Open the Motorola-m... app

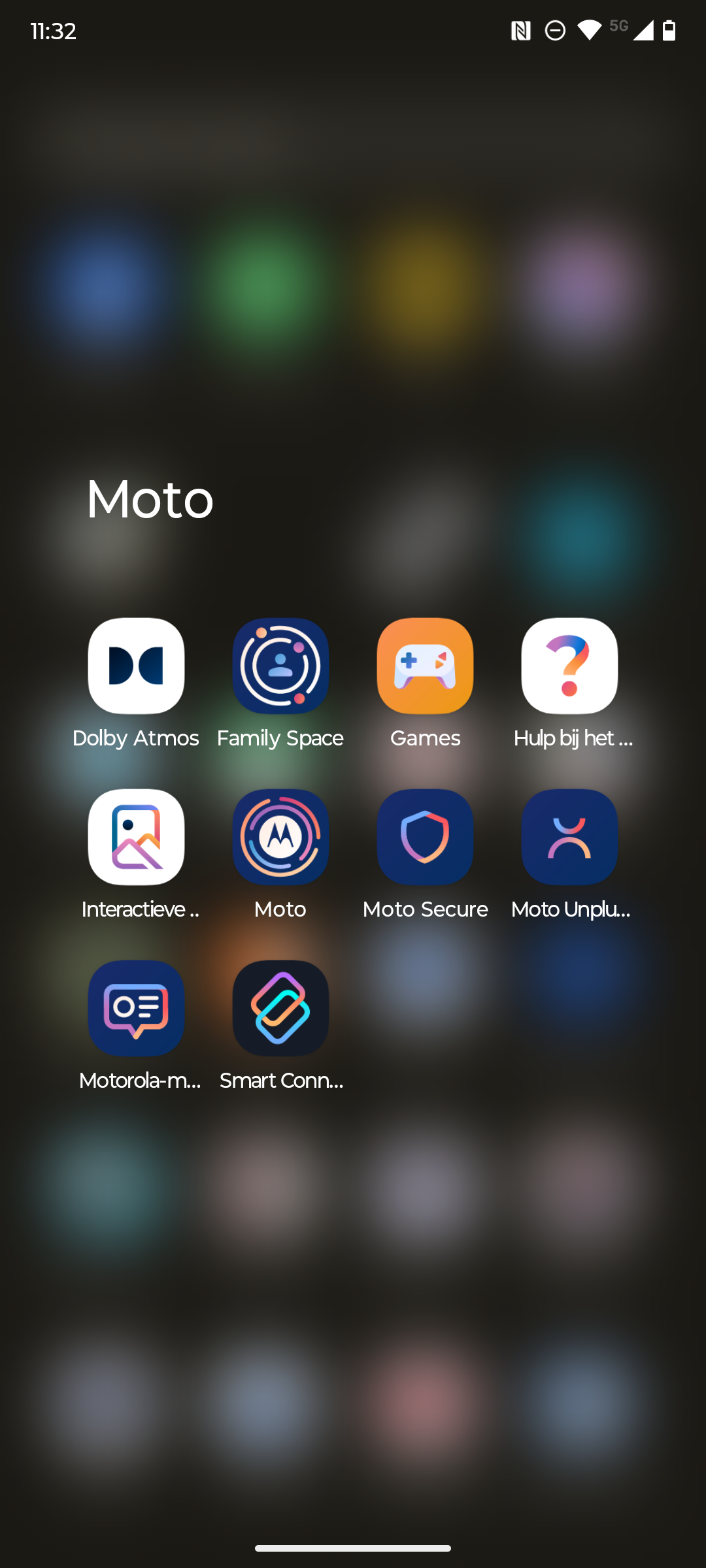point(136,1008)
